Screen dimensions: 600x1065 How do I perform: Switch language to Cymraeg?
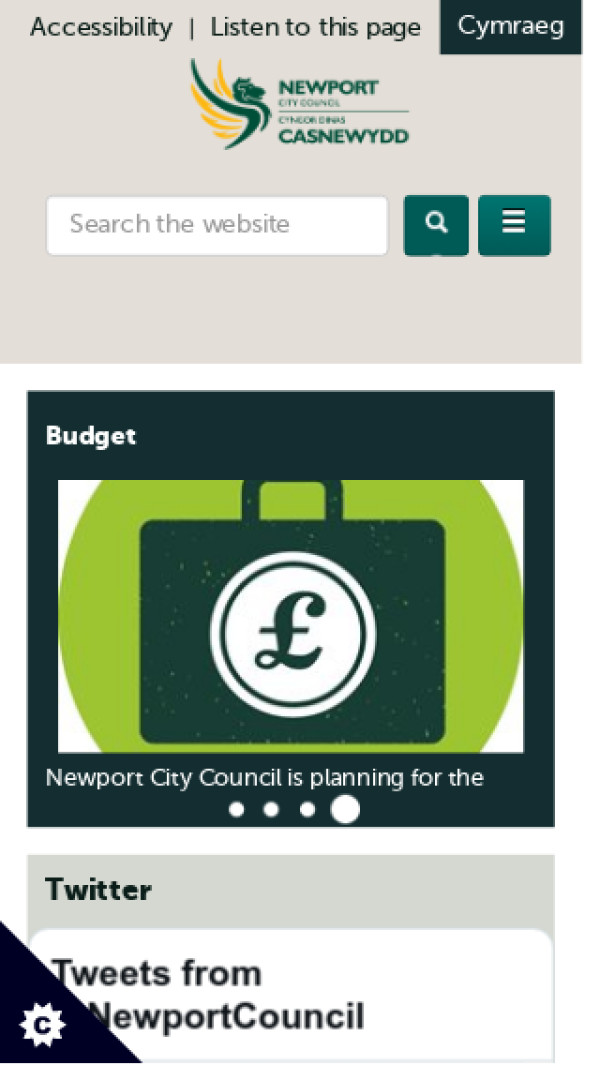pyautogui.click(x=510, y=26)
